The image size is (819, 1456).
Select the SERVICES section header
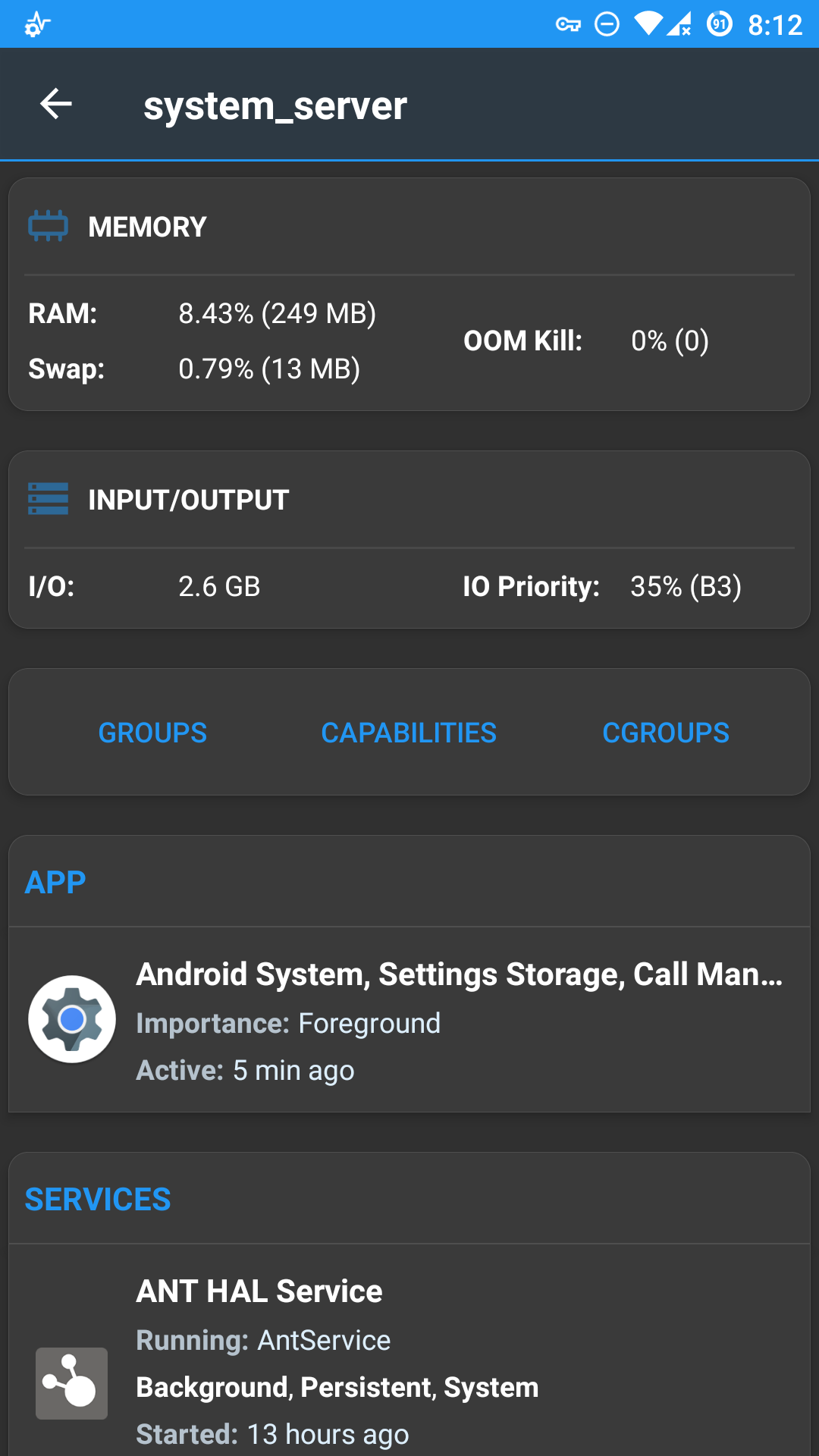[x=98, y=1198]
